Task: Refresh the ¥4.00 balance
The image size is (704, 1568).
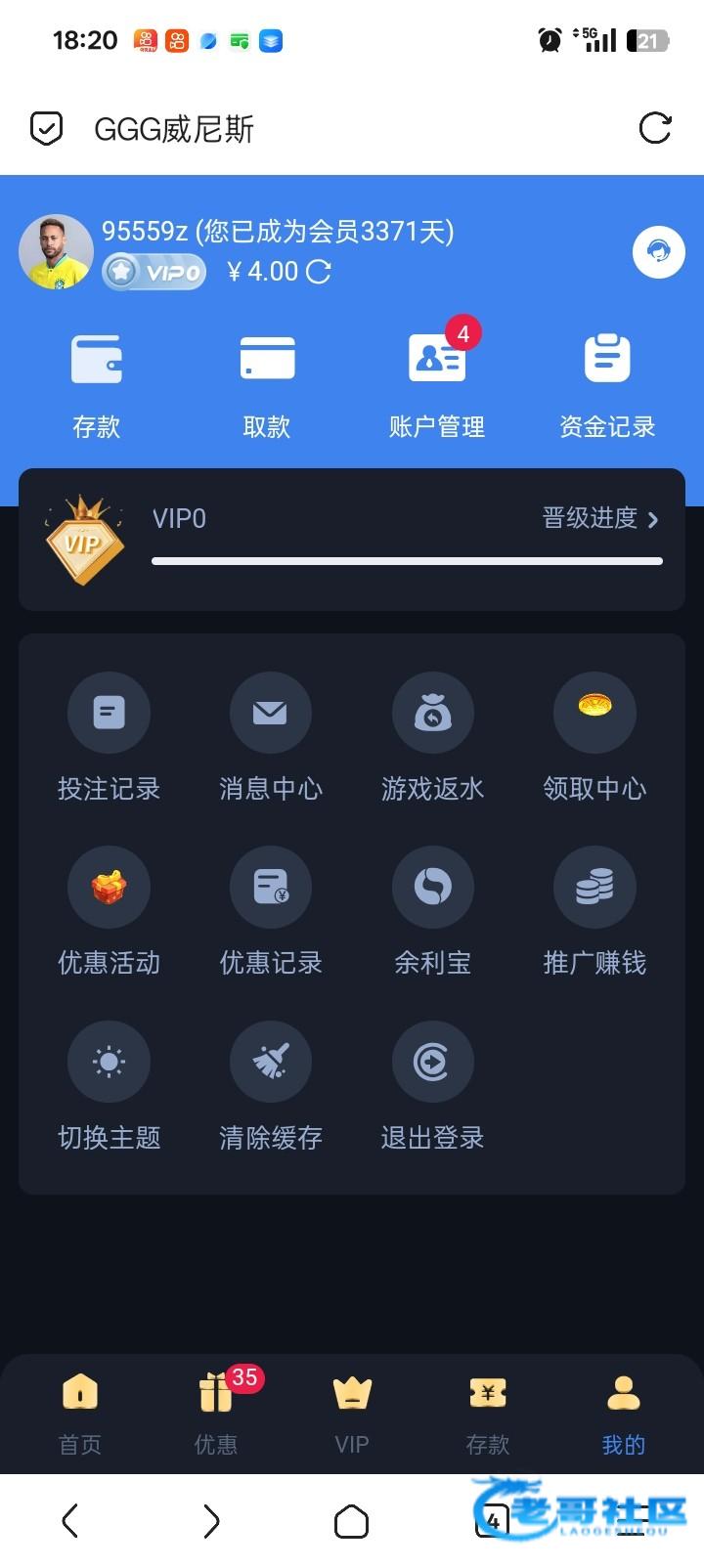Action: [319, 271]
